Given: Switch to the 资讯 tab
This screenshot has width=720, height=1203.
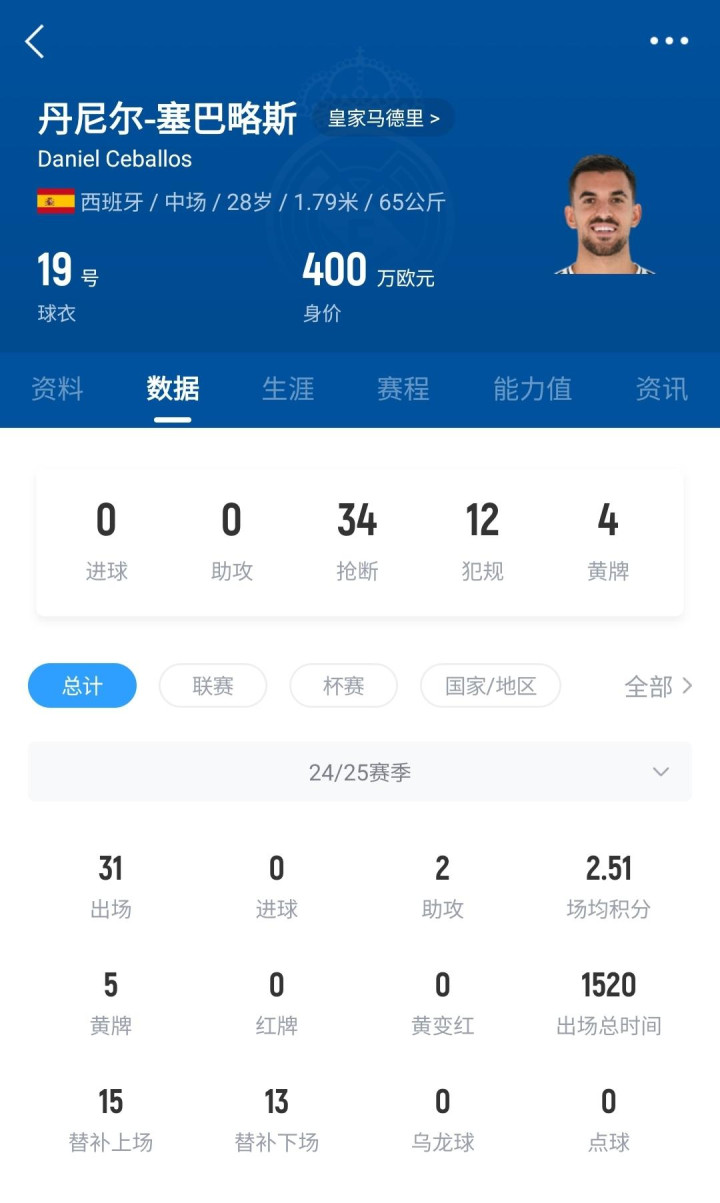Looking at the screenshot, I should pyautogui.click(x=661, y=389).
